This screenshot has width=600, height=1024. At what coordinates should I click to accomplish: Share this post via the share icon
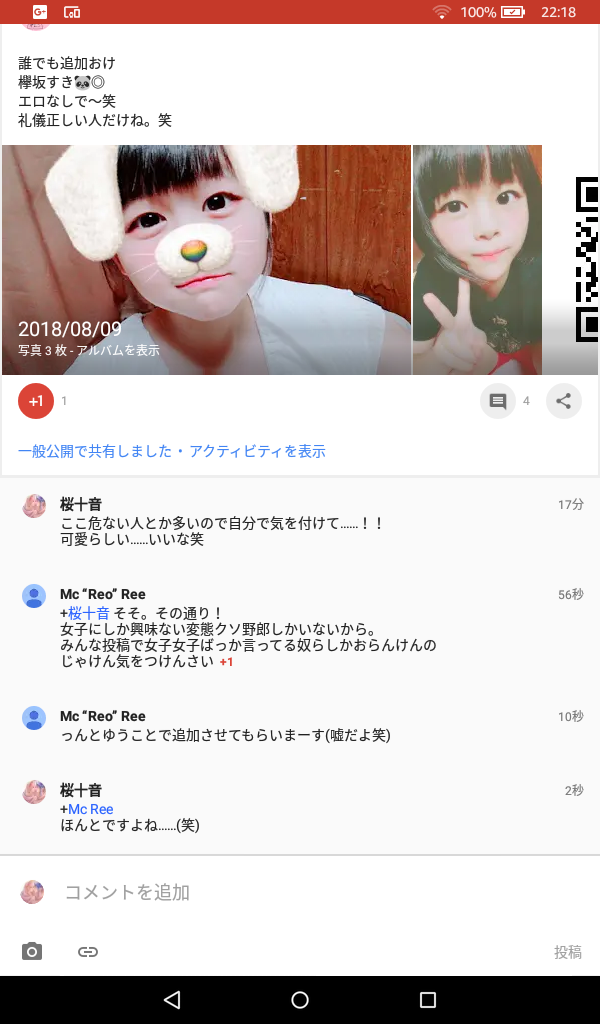[564, 401]
